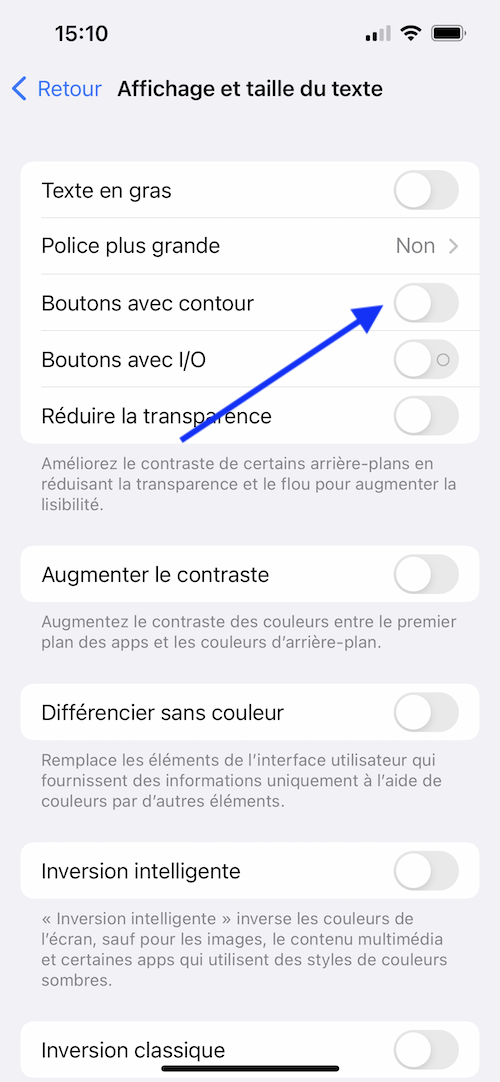Open the Police plus grande setting
The height and width of the screenshot is (1082, 500).
[250, 246]
